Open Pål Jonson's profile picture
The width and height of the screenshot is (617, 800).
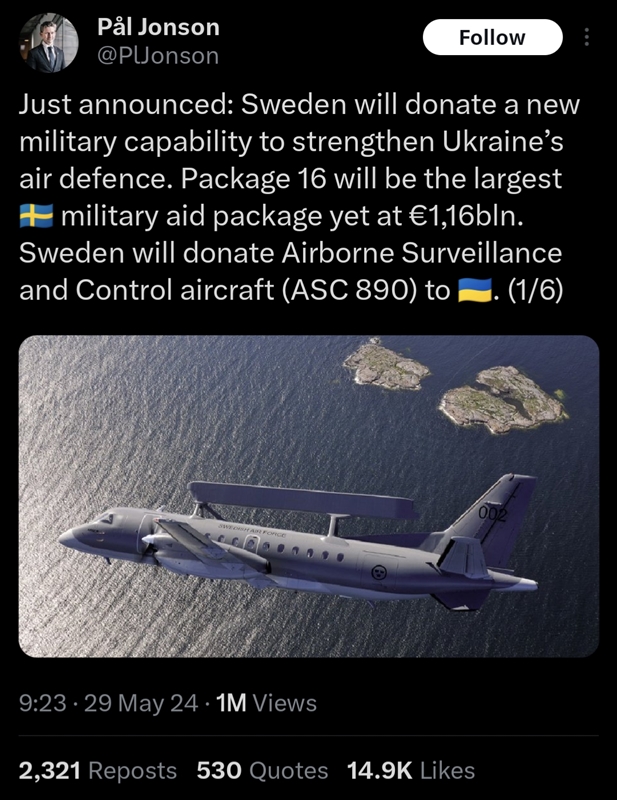tap(45, 43)
